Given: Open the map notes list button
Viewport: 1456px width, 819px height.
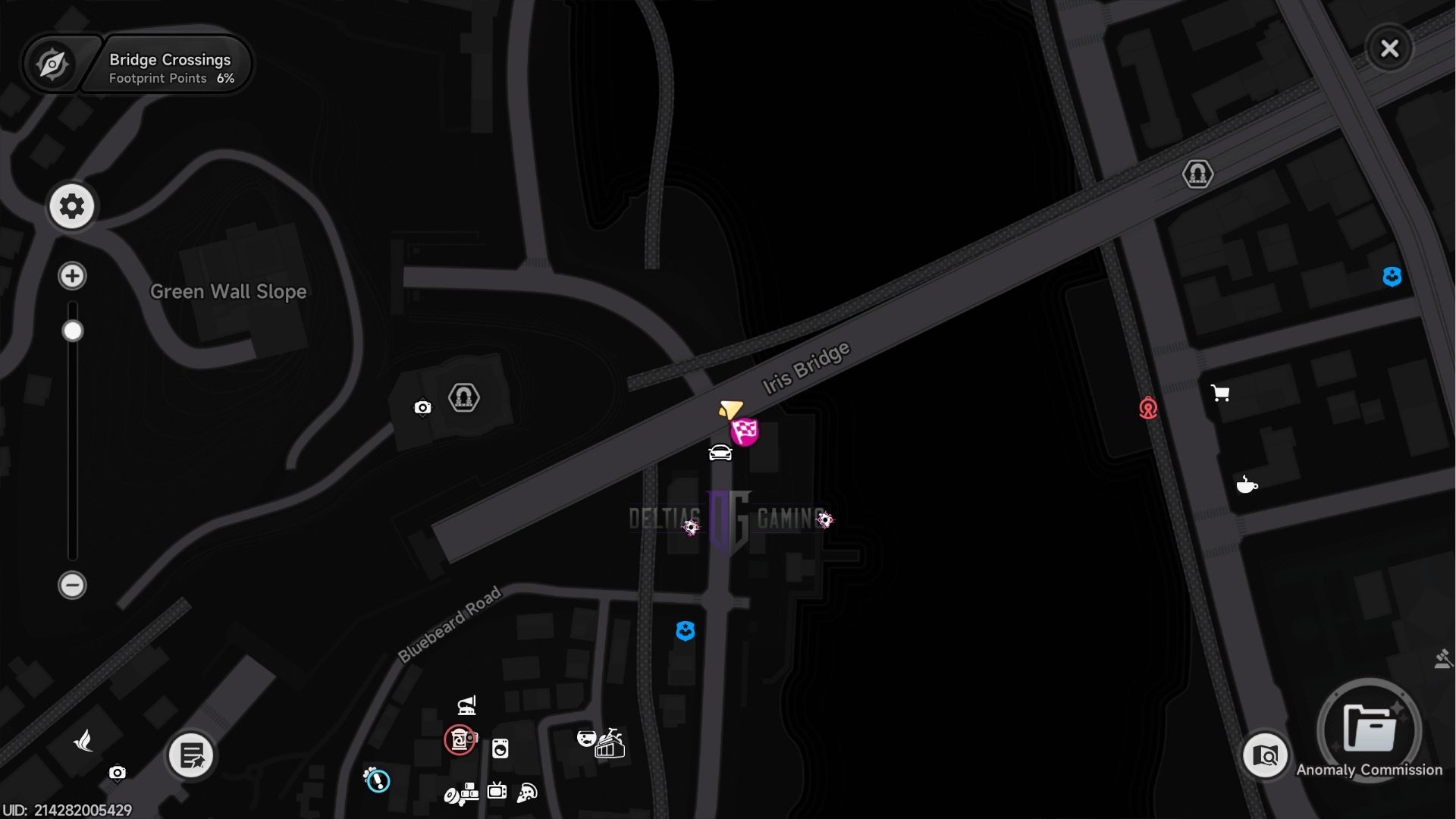Looking at the screenshot, I should tap(191, 755).
